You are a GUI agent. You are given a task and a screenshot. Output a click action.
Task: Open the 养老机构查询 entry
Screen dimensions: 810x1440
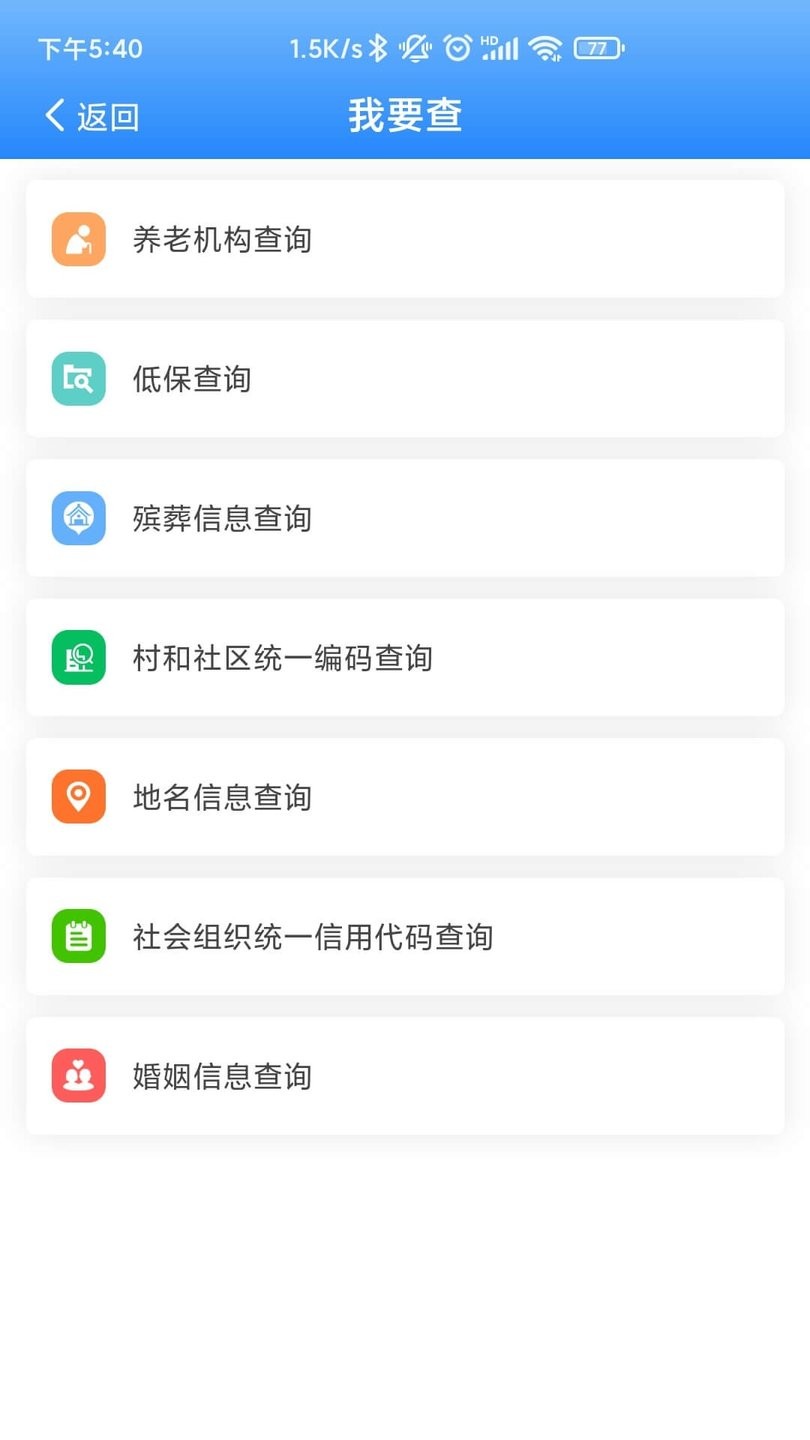pos(405,239)
